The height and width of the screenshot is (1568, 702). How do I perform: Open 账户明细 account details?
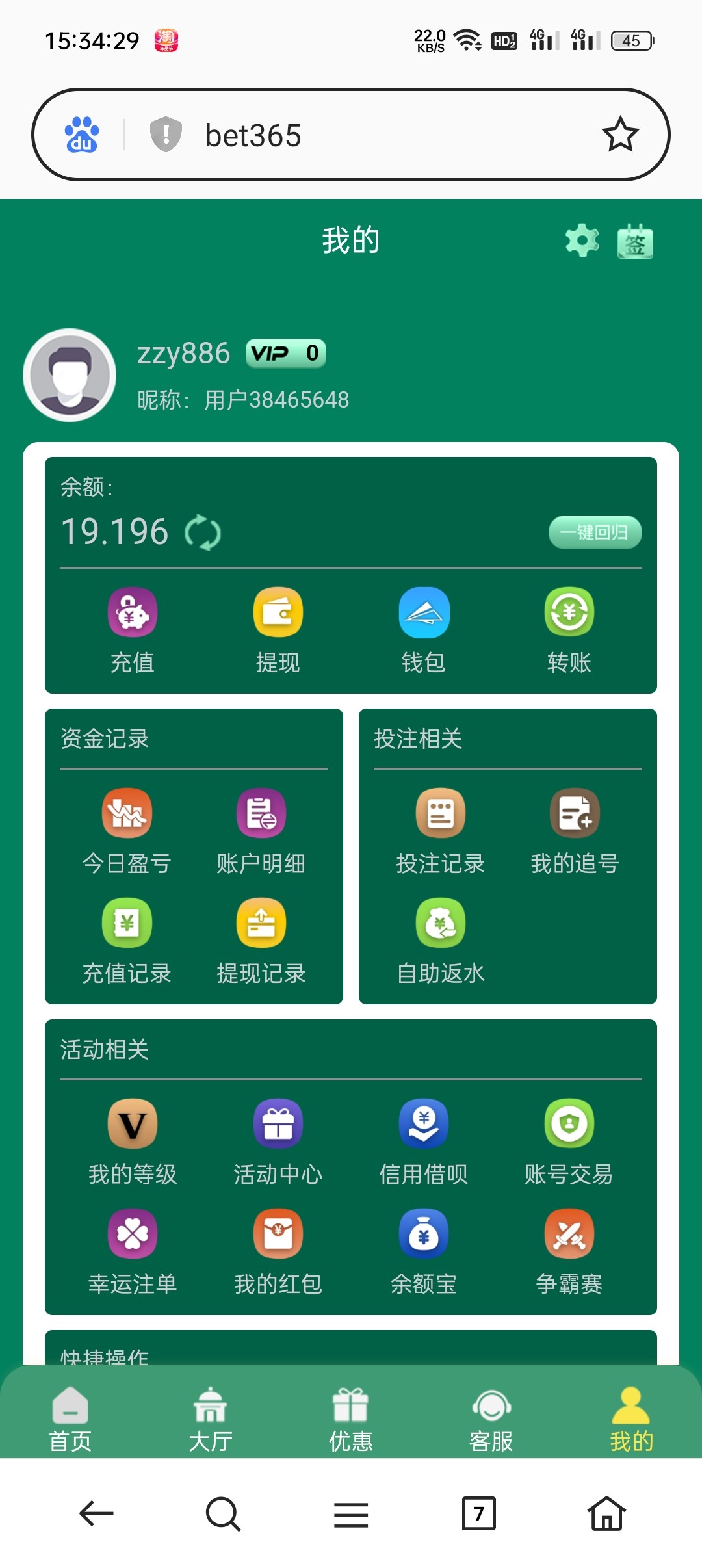[261, 830]
